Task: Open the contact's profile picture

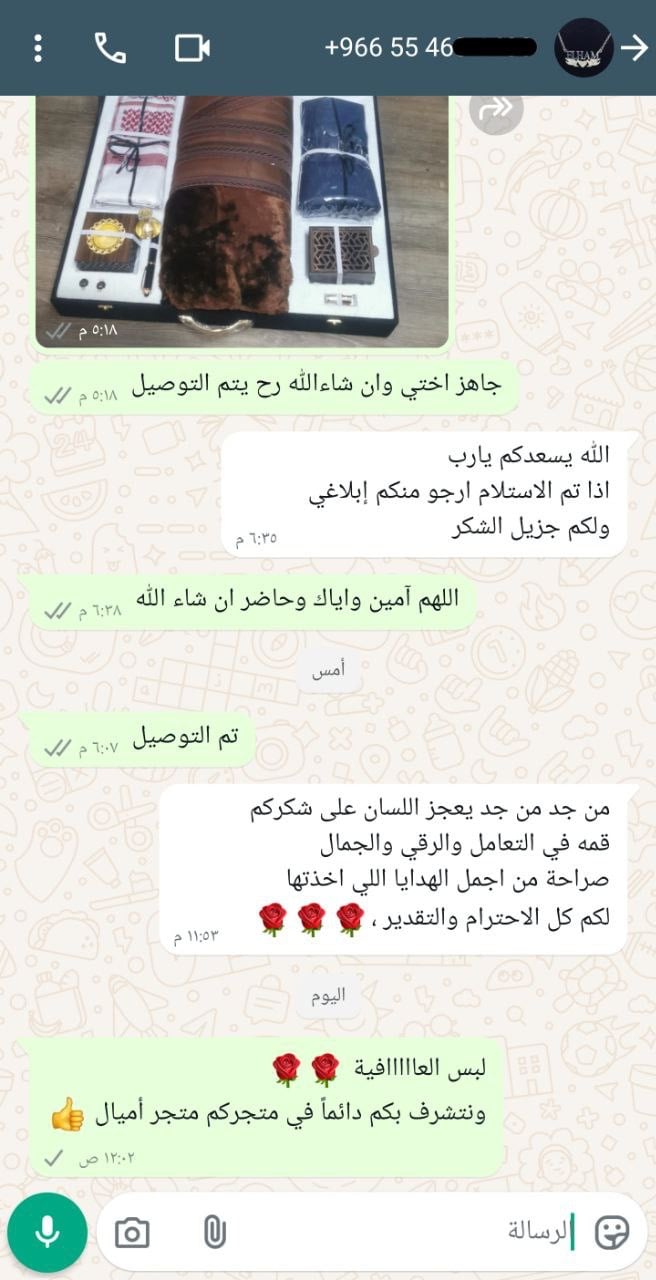Action: point(584,48)
